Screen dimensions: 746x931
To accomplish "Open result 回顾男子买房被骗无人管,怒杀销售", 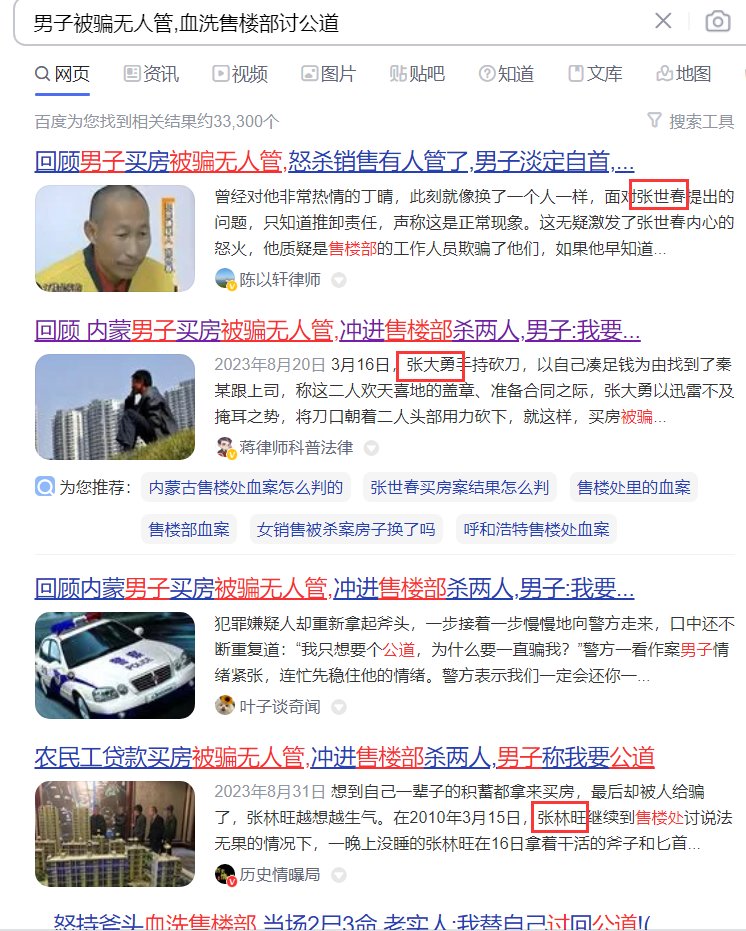I will click(334, 160).
